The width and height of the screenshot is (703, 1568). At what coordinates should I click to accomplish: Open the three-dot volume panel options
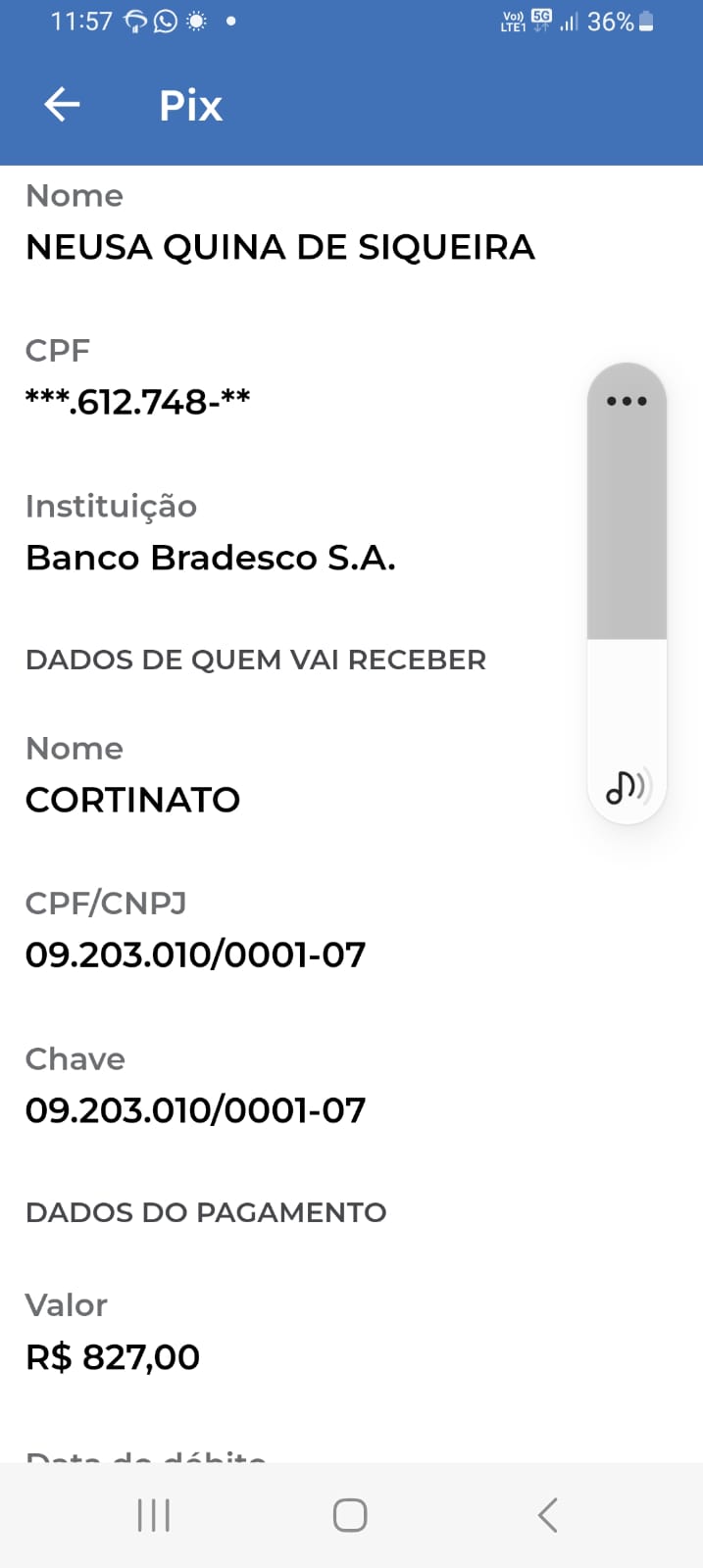627,401
